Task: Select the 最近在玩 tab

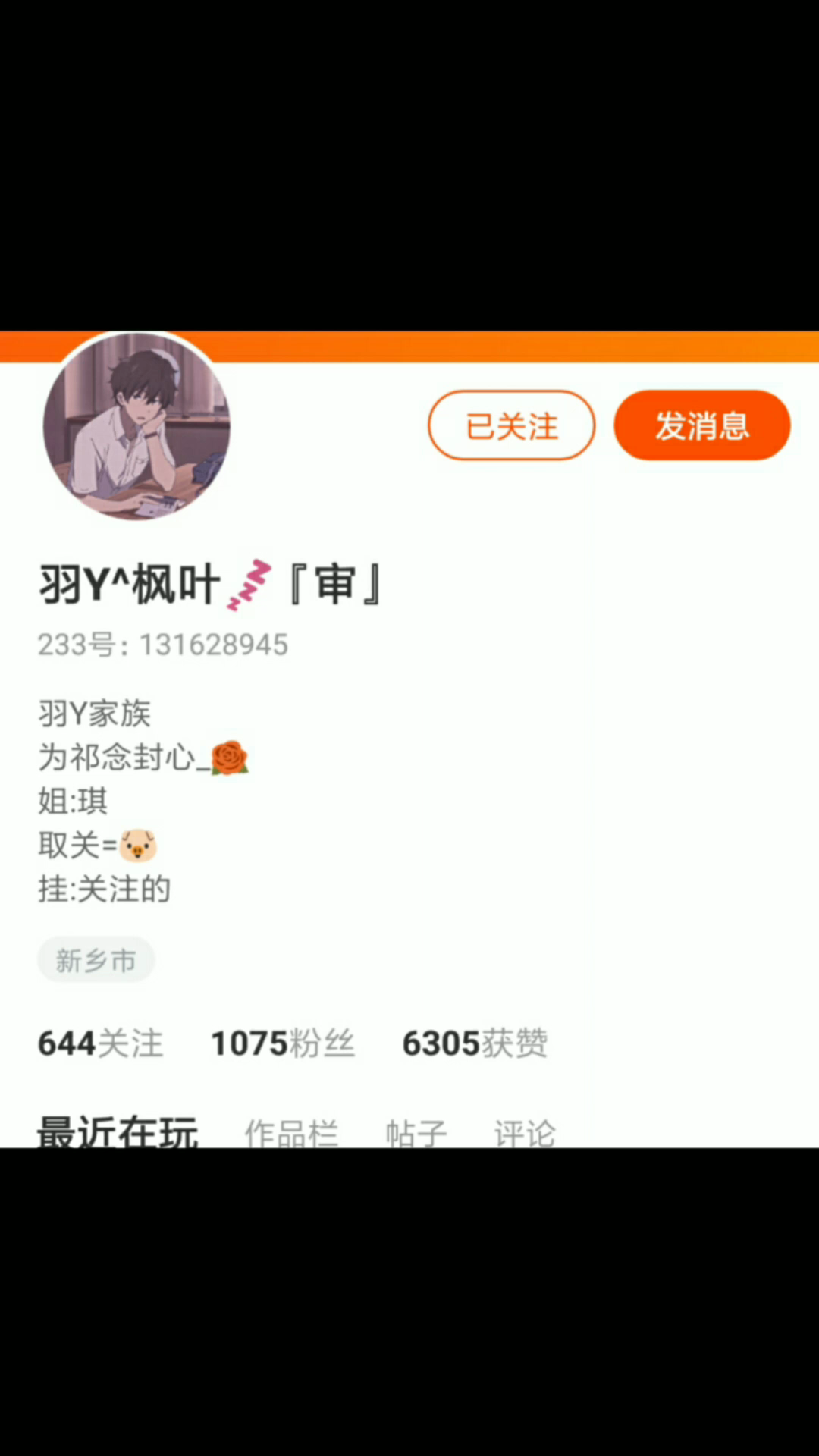Action: click(x=118, y=1131)
